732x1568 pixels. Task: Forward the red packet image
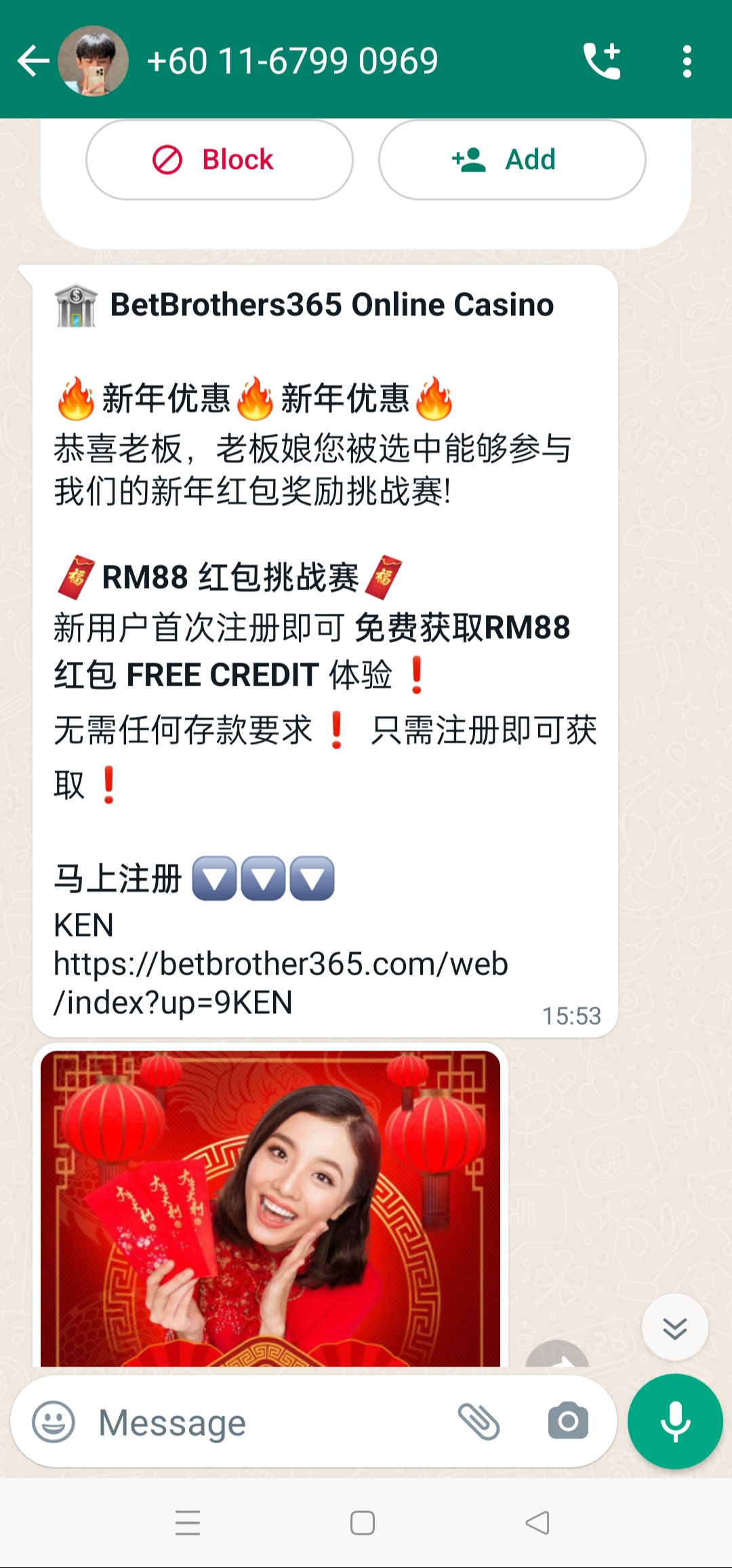click(x=557, y=1355)
